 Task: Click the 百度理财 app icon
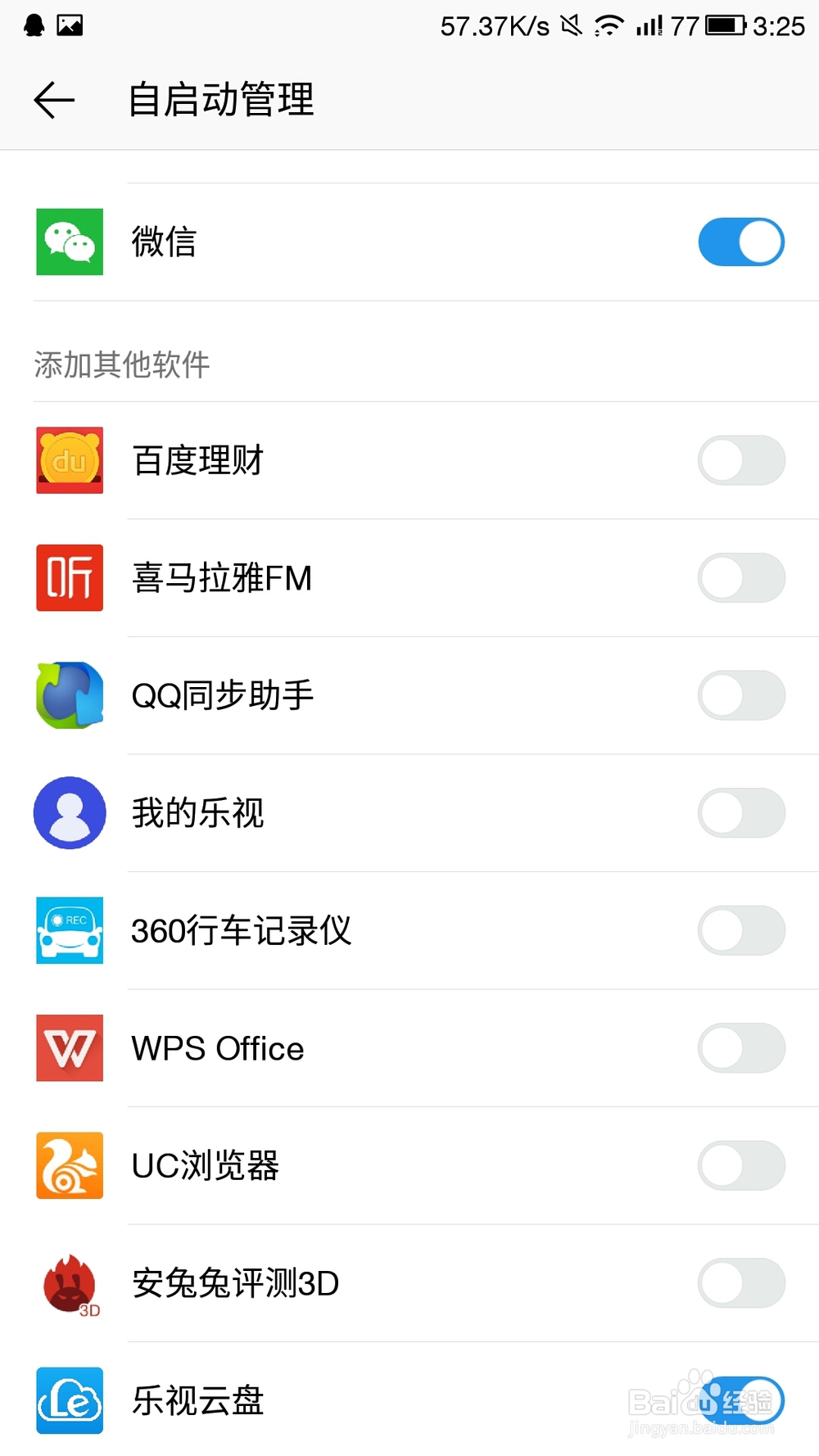[70, 460]
